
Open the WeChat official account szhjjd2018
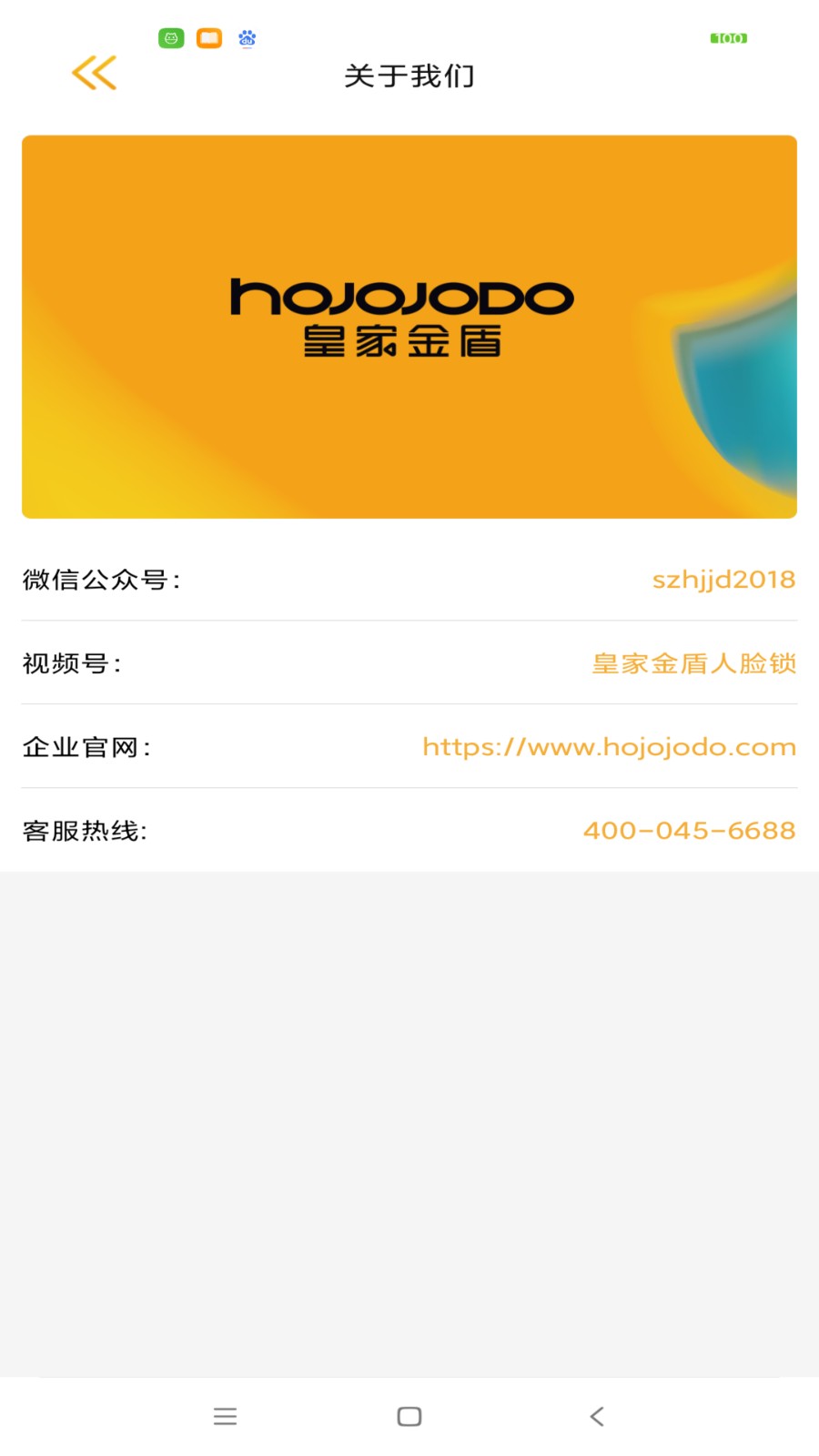pos(723,580)
